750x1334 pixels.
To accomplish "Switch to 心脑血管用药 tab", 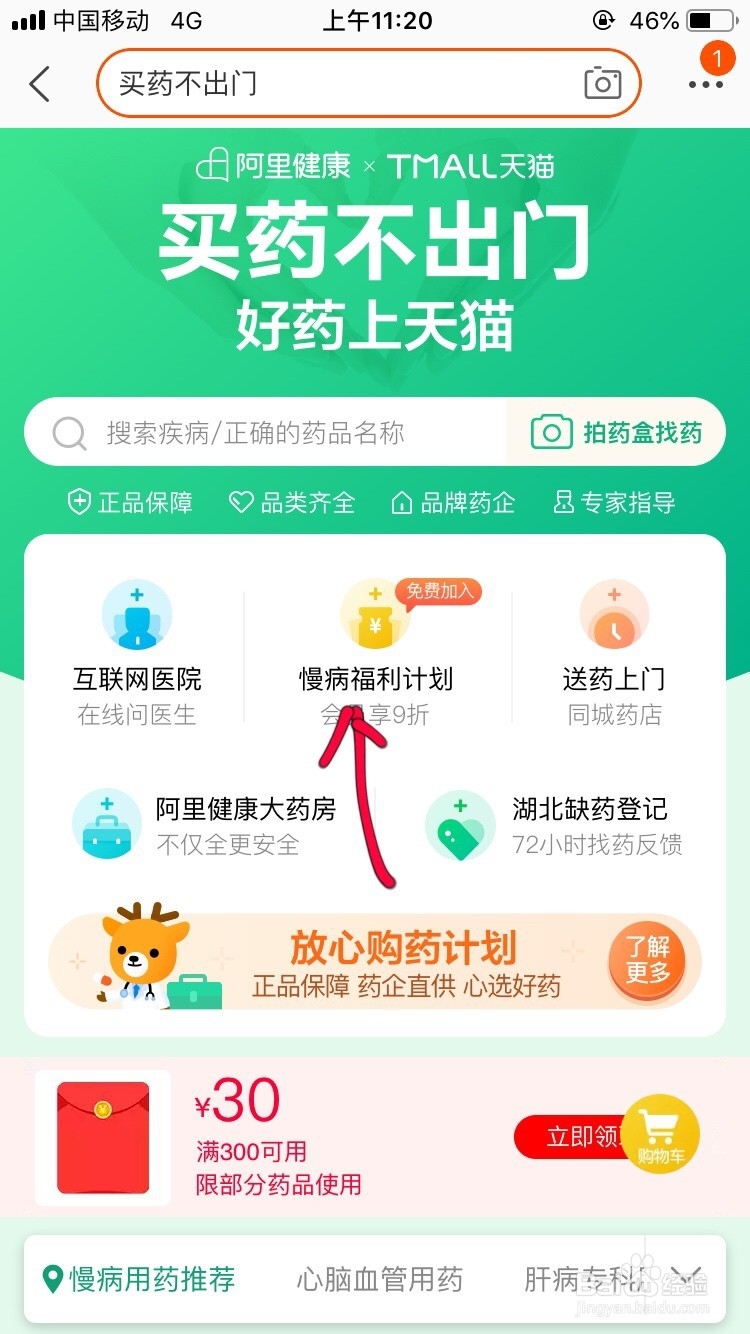I will [382, 1279].
